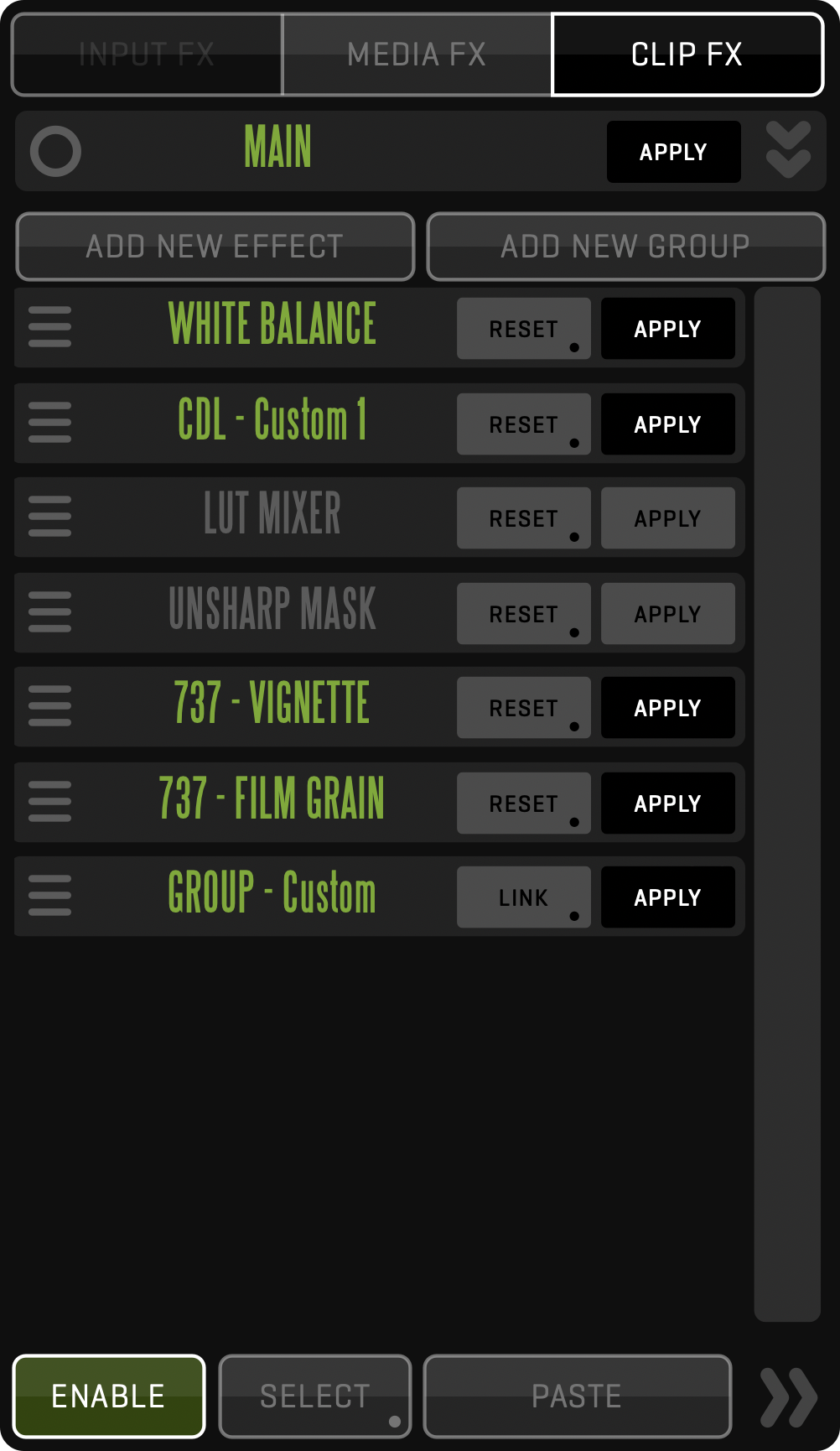Add a new effect
The height and width of the screenshot is (1451, 840).
point(215,247)
